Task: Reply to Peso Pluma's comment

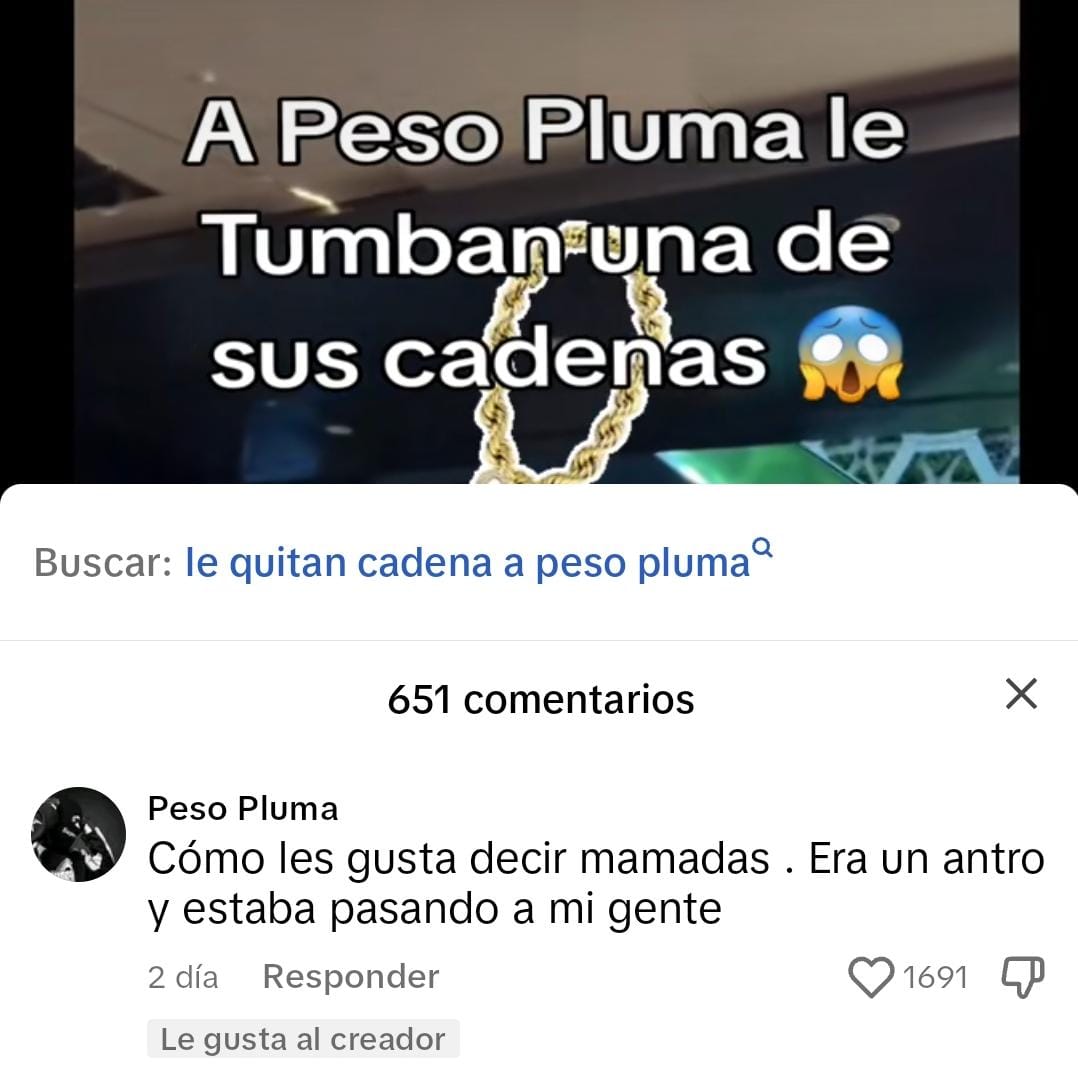Action: [350, 977]
